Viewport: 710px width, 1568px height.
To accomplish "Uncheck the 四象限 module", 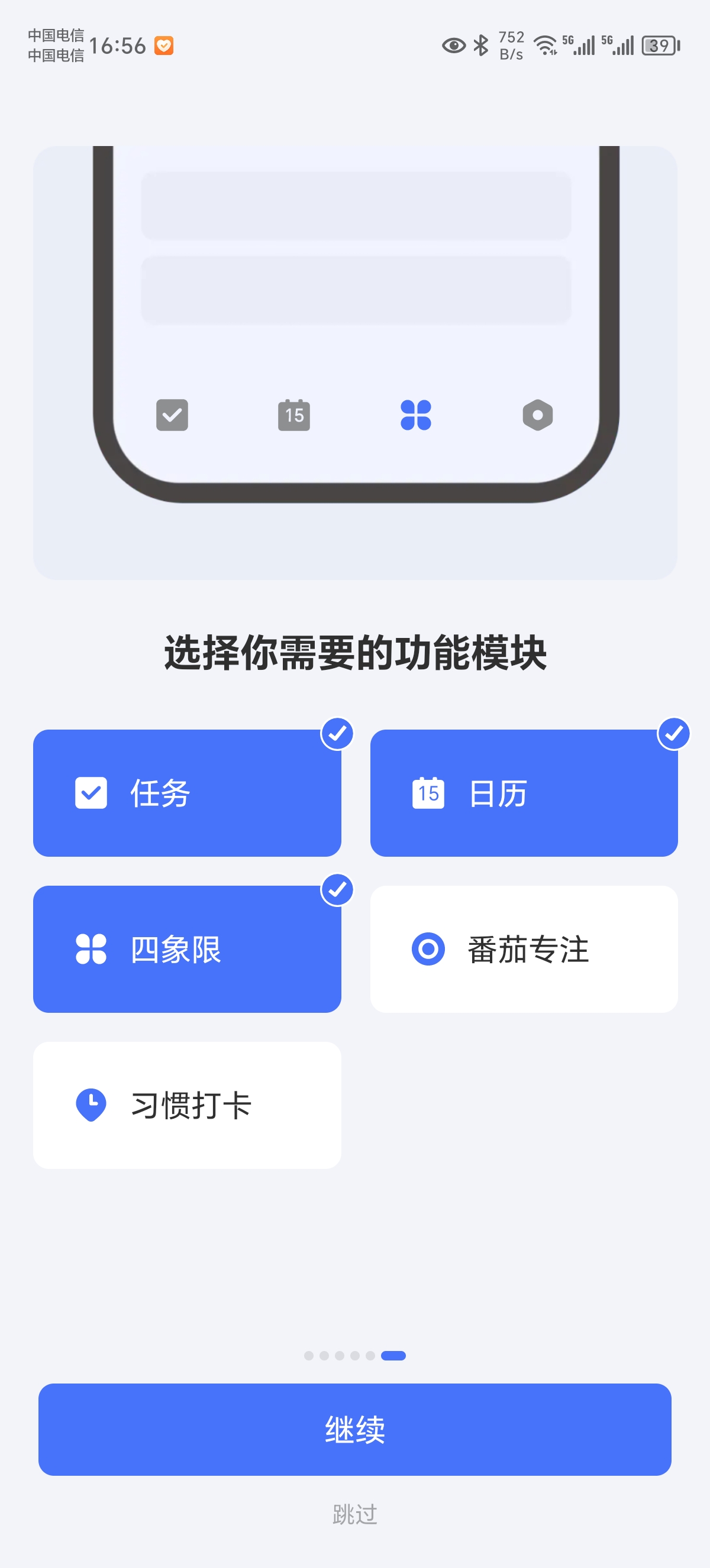I will tap(186, 948).
